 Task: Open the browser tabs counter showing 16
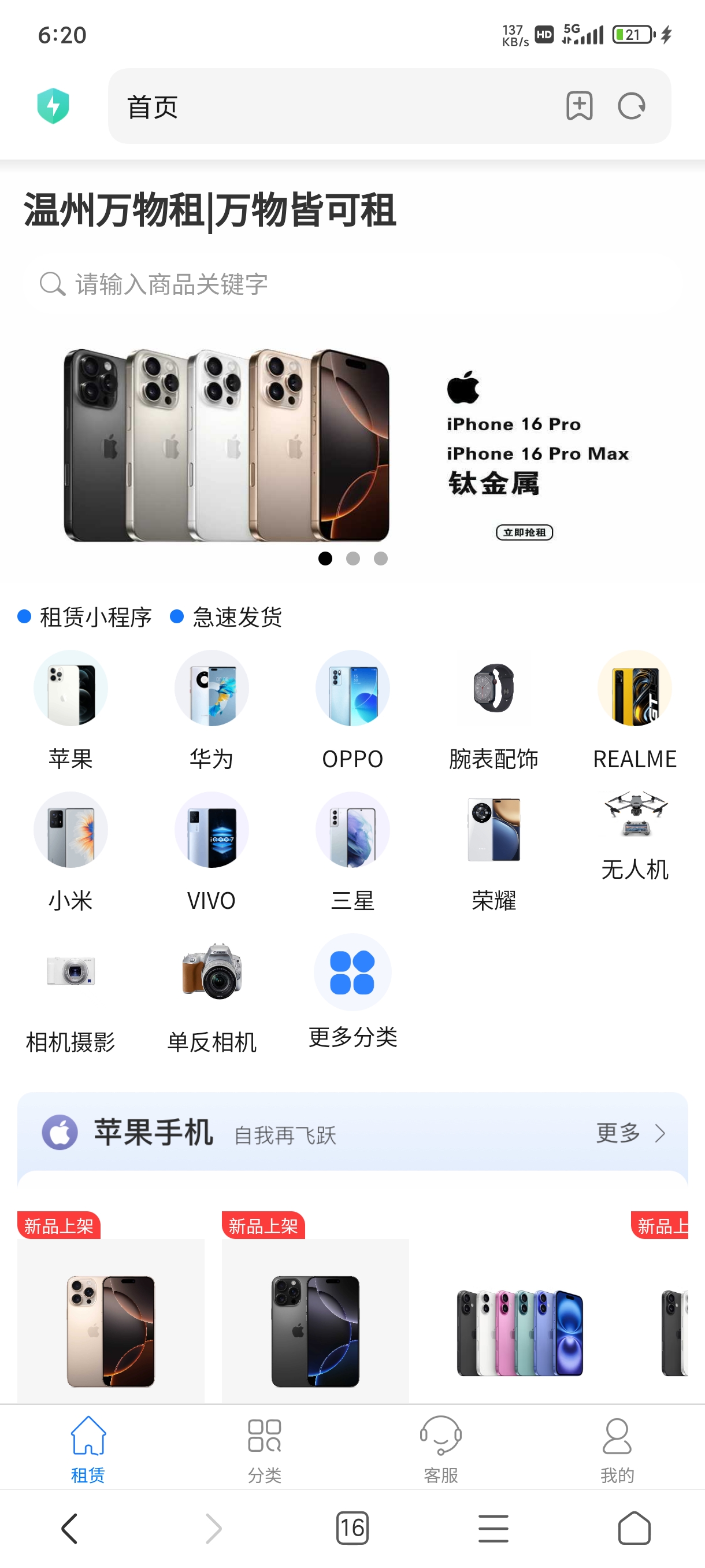click(353, 1528)
